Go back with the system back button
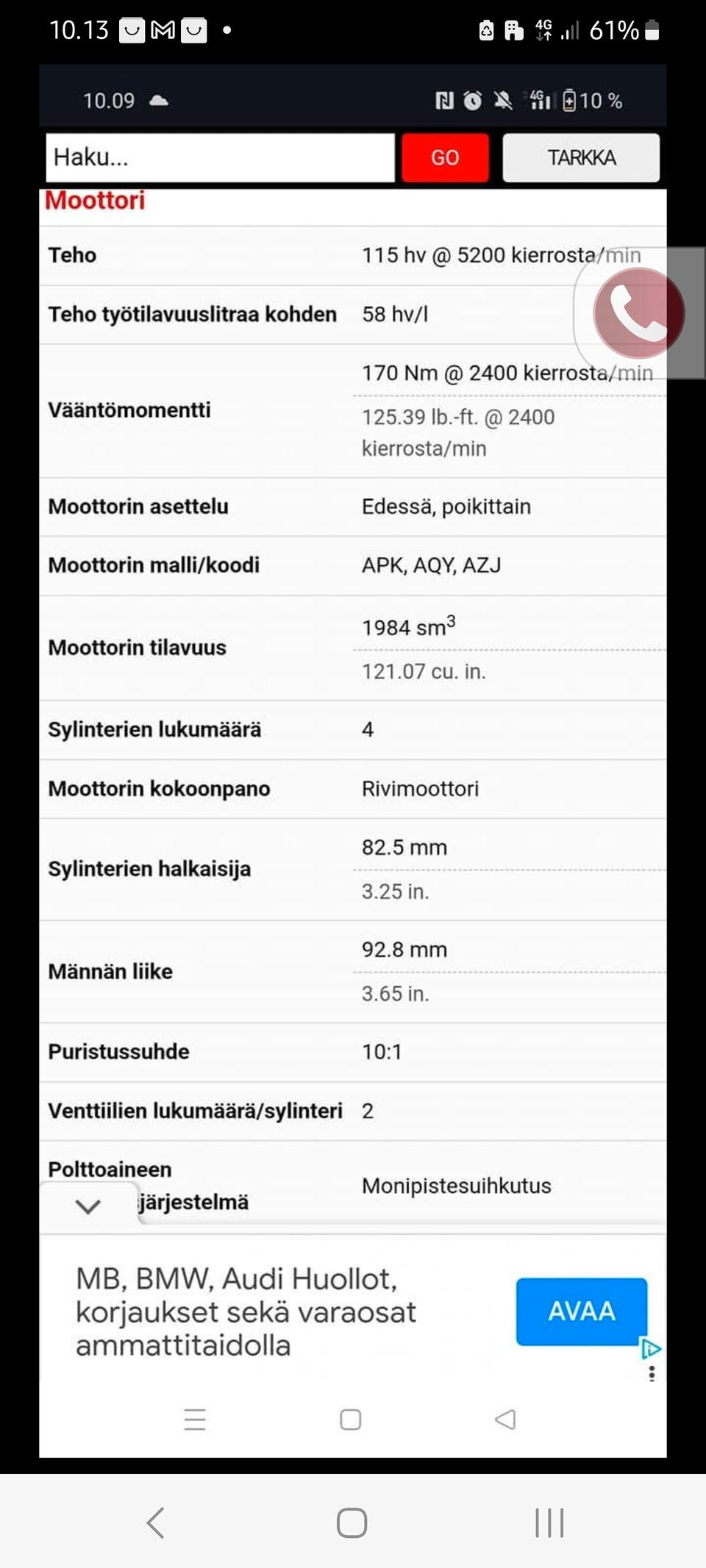The height and width of the screenshot is (1568, 706). point(155,1522)
